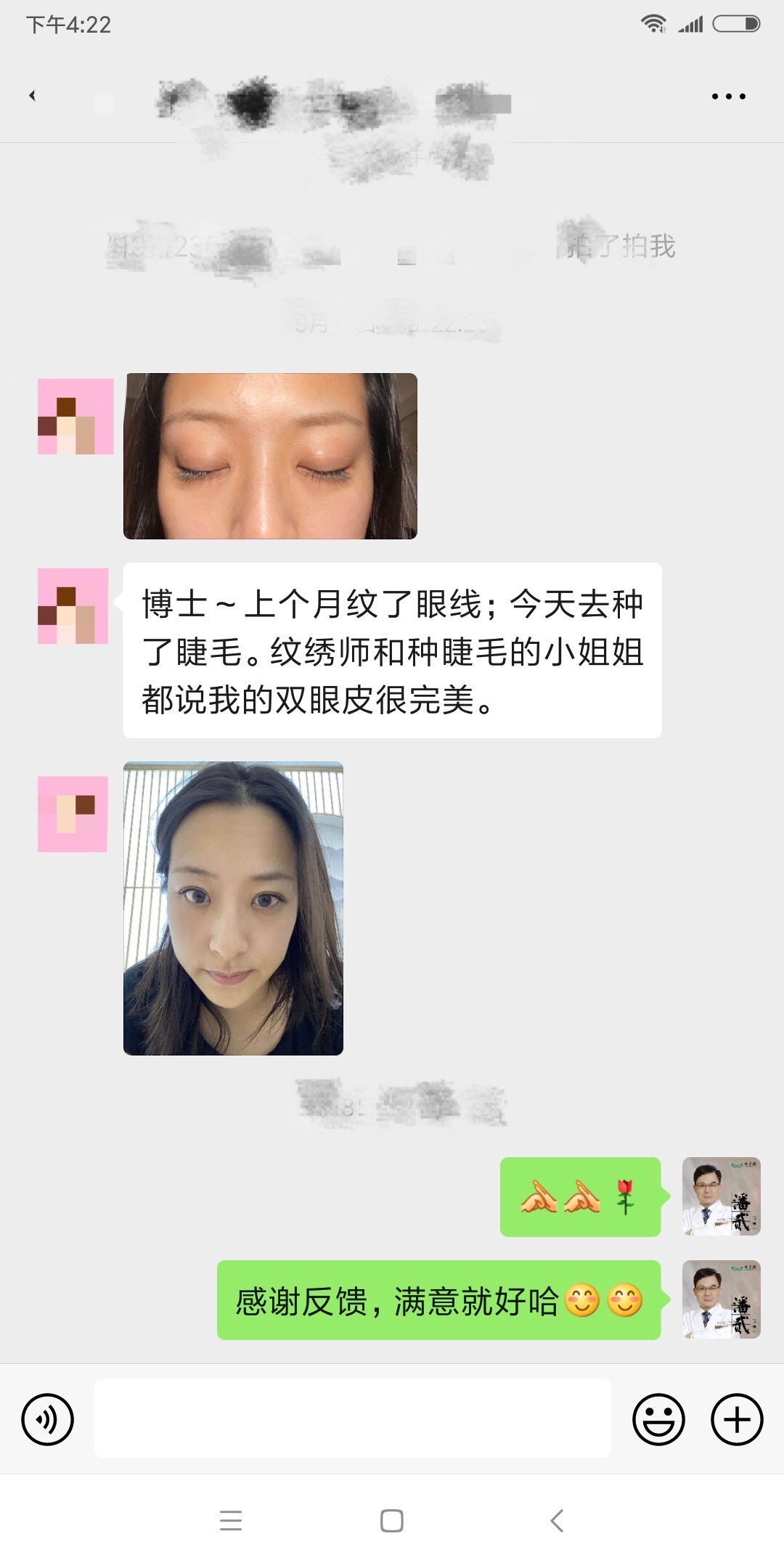The image size is (784, 1568).
Task: Tap the back arrow to exit chat
Action: (x=31, y=95)
